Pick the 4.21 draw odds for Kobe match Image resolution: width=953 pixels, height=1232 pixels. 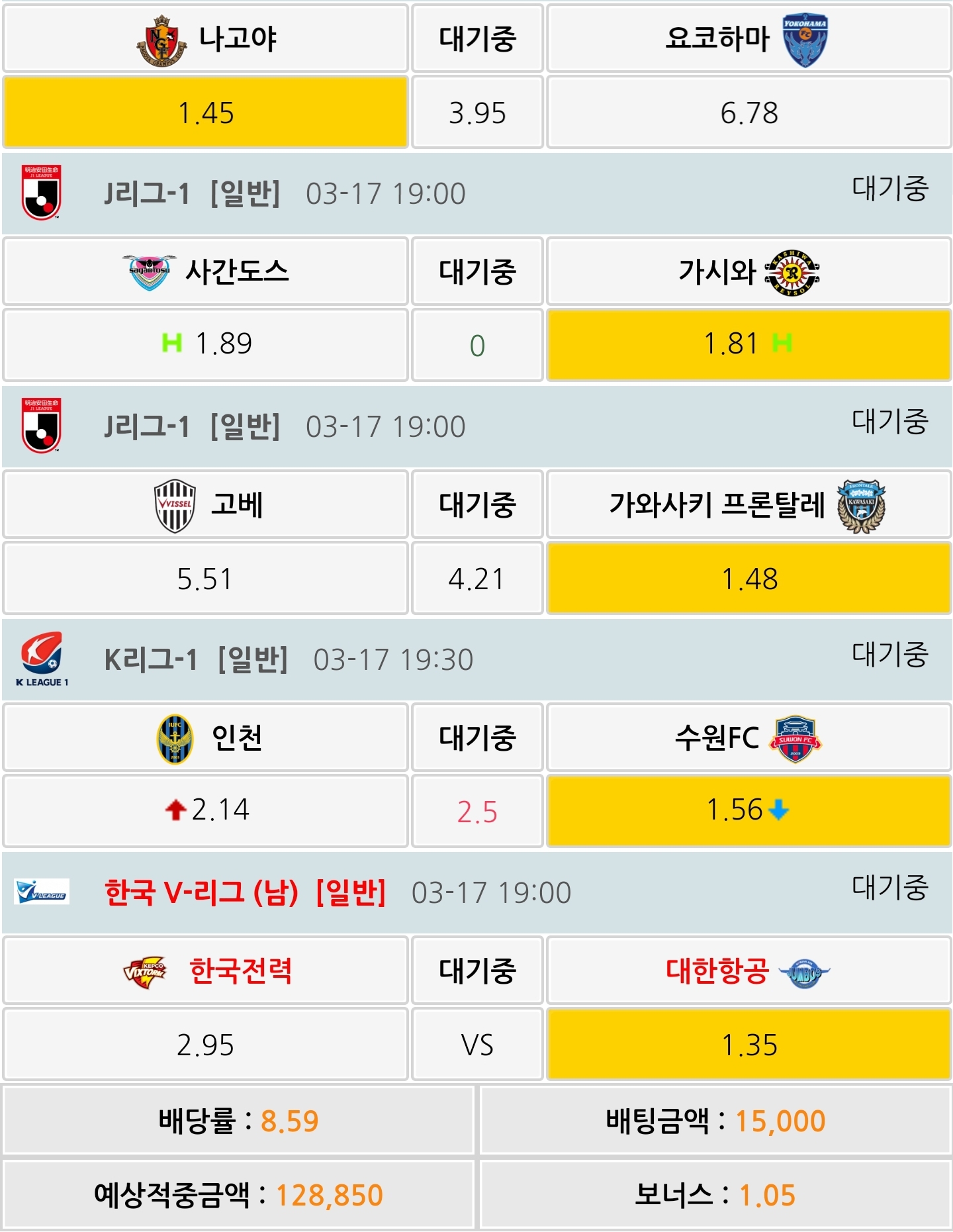[476, 578]
